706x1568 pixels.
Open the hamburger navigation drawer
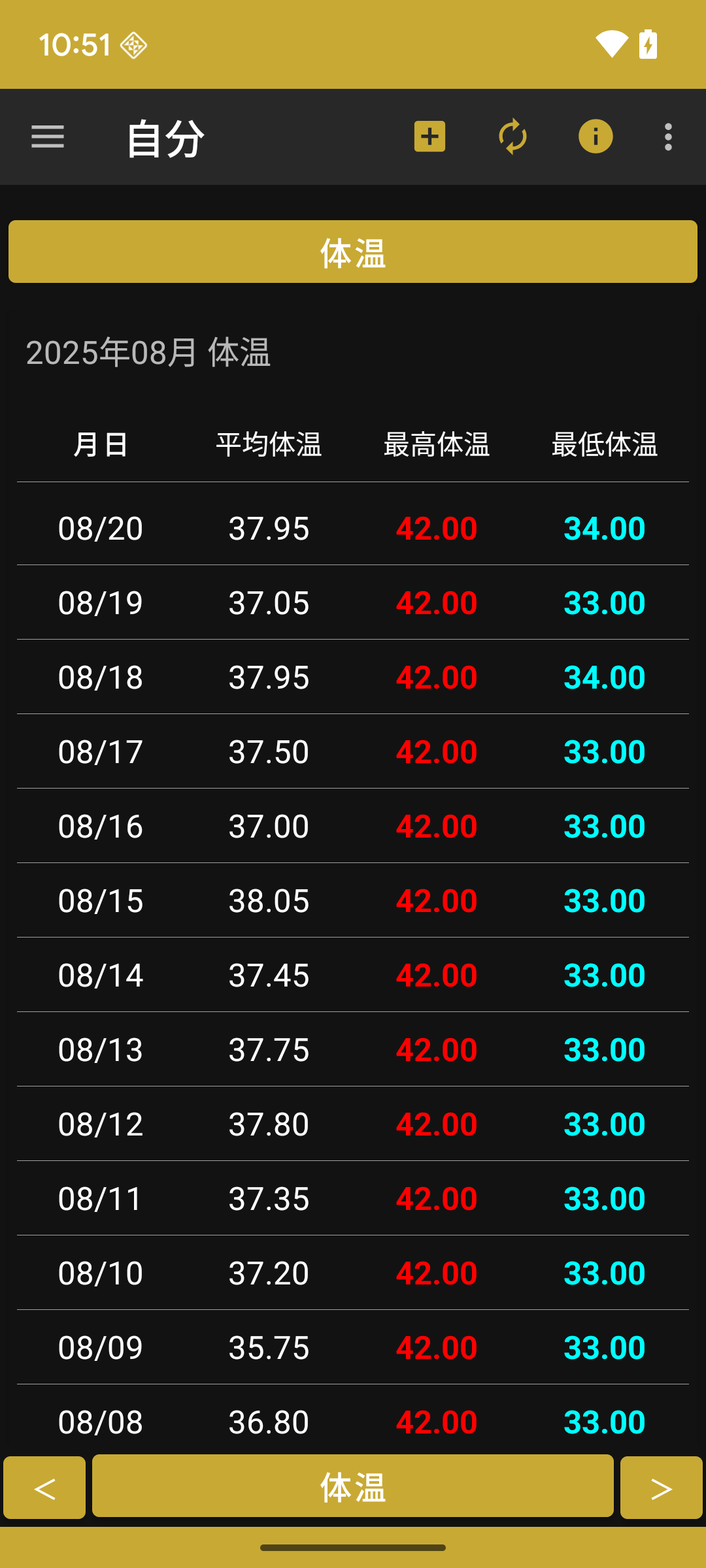coord(48,137)
